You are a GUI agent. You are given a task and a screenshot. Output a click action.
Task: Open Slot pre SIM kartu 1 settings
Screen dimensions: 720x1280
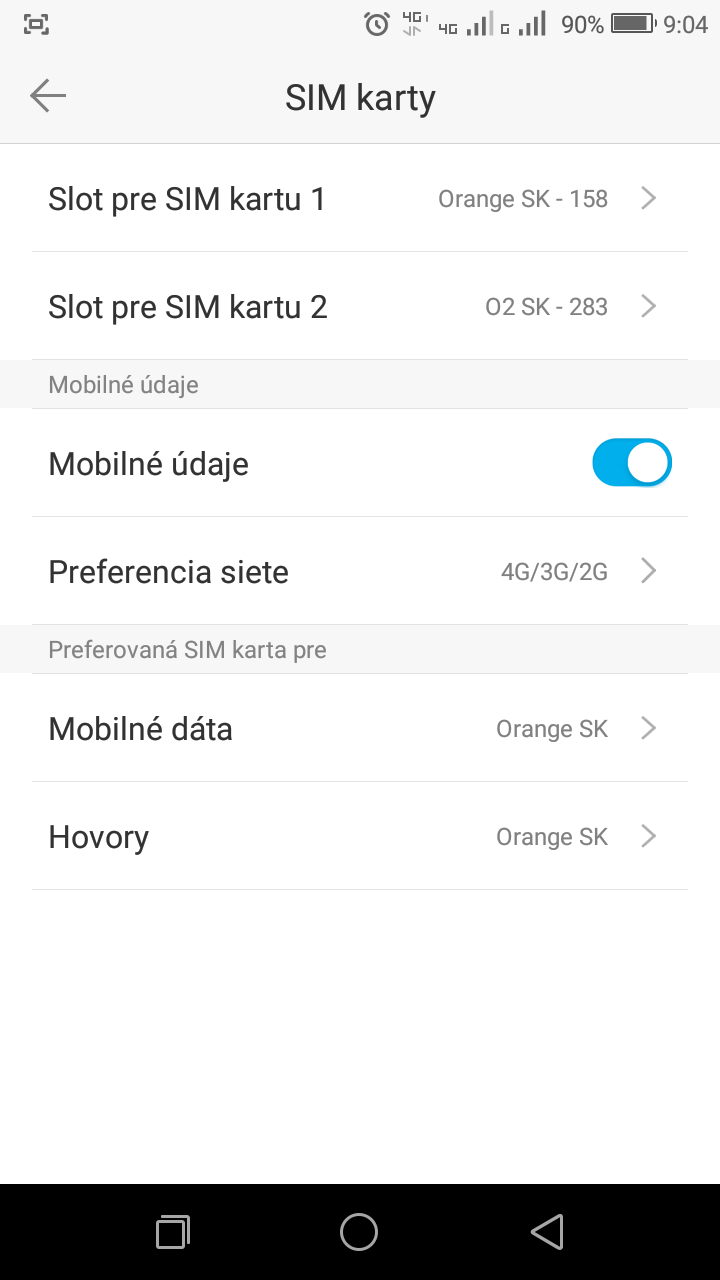(360, 198)
